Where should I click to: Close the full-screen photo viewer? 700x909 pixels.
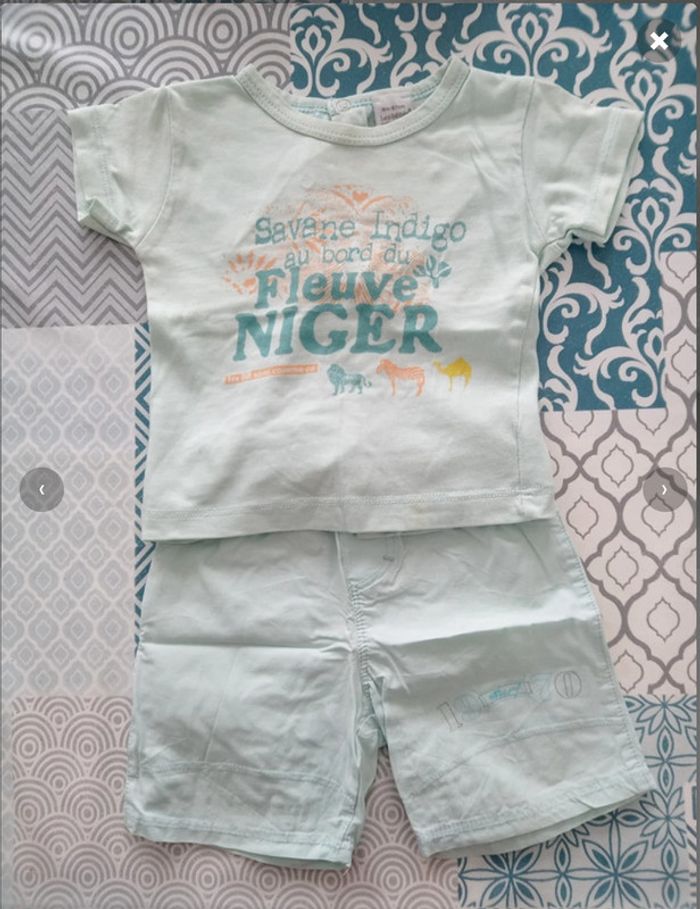click(x=659, y=41)
